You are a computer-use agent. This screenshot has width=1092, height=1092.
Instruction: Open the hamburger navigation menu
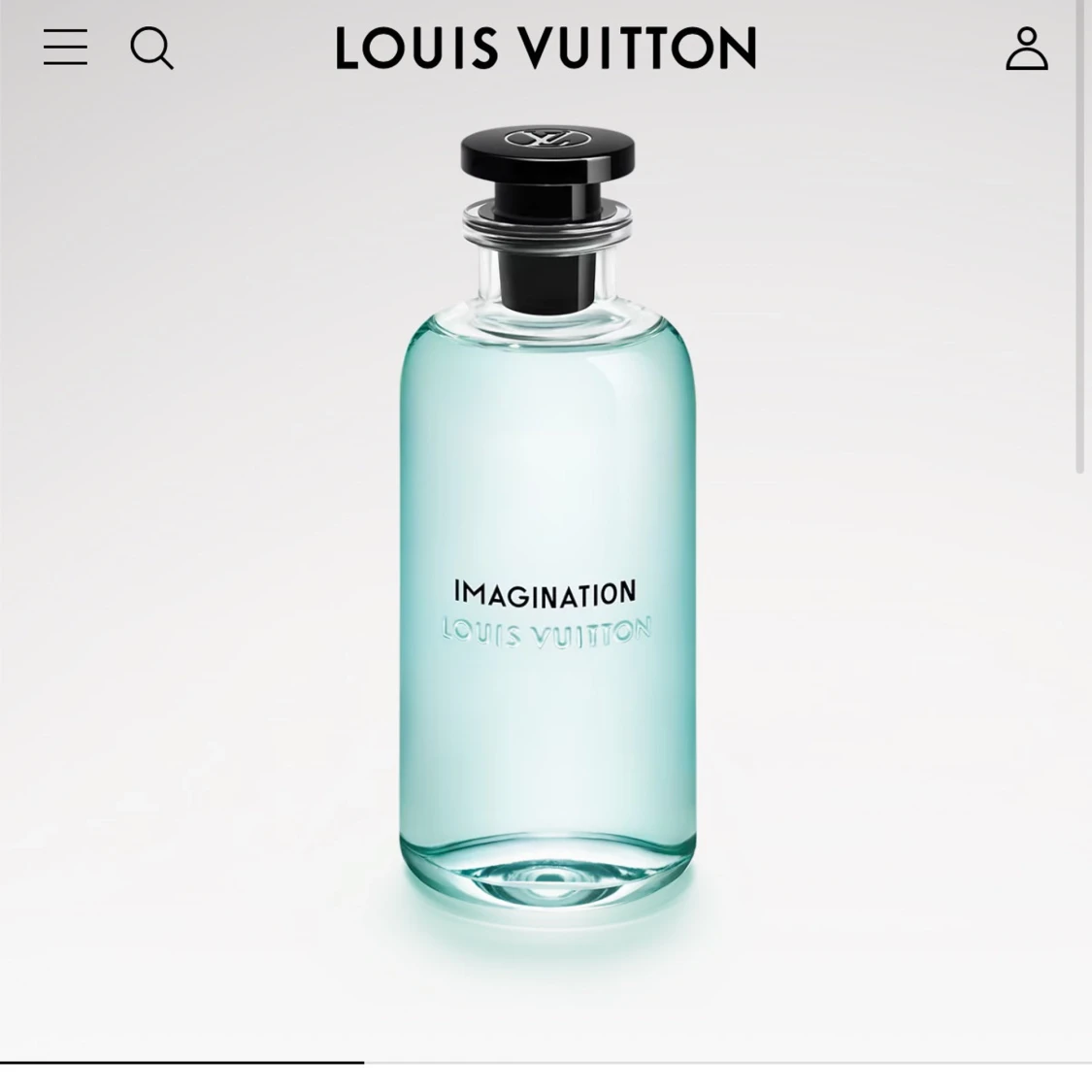tap(65, 48)
